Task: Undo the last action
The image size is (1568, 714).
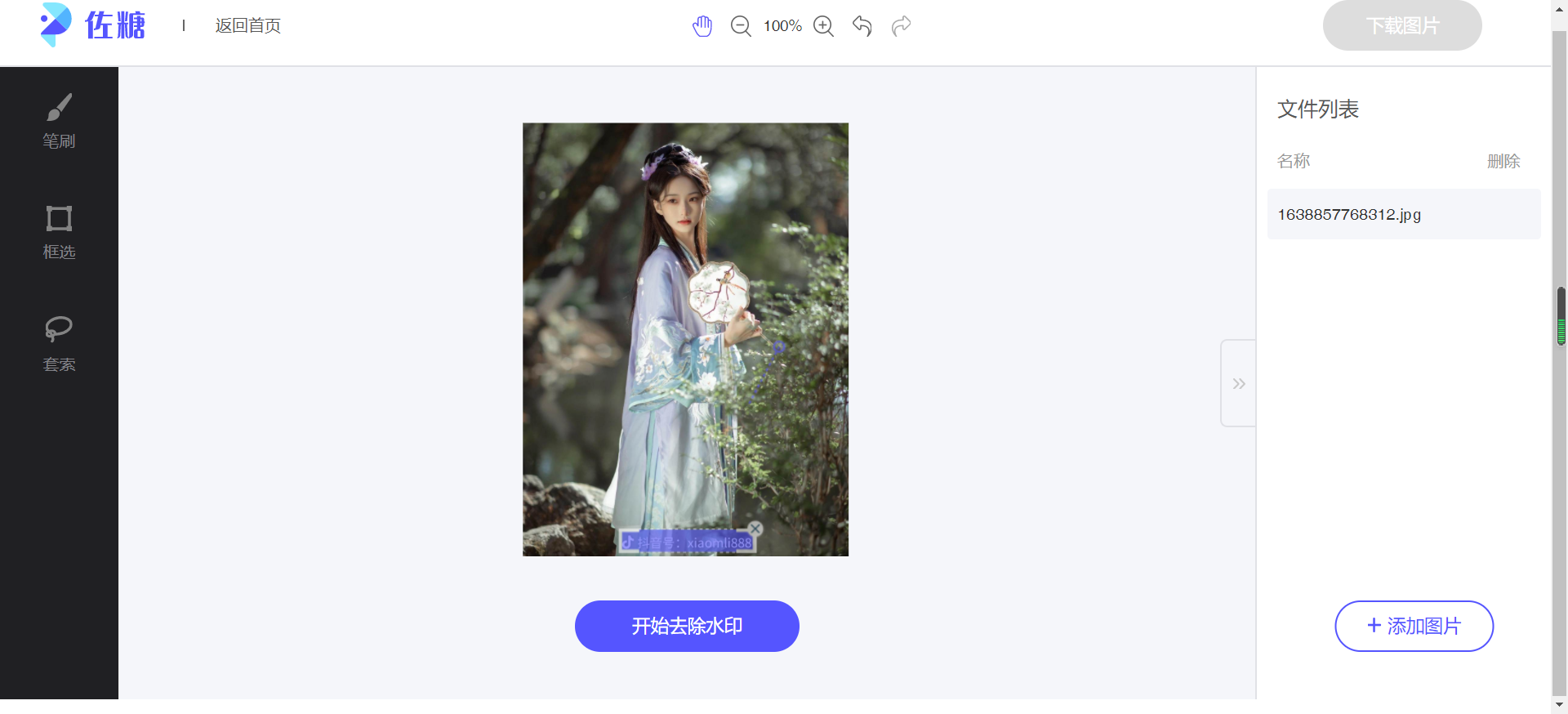Action: pos(862,26)
